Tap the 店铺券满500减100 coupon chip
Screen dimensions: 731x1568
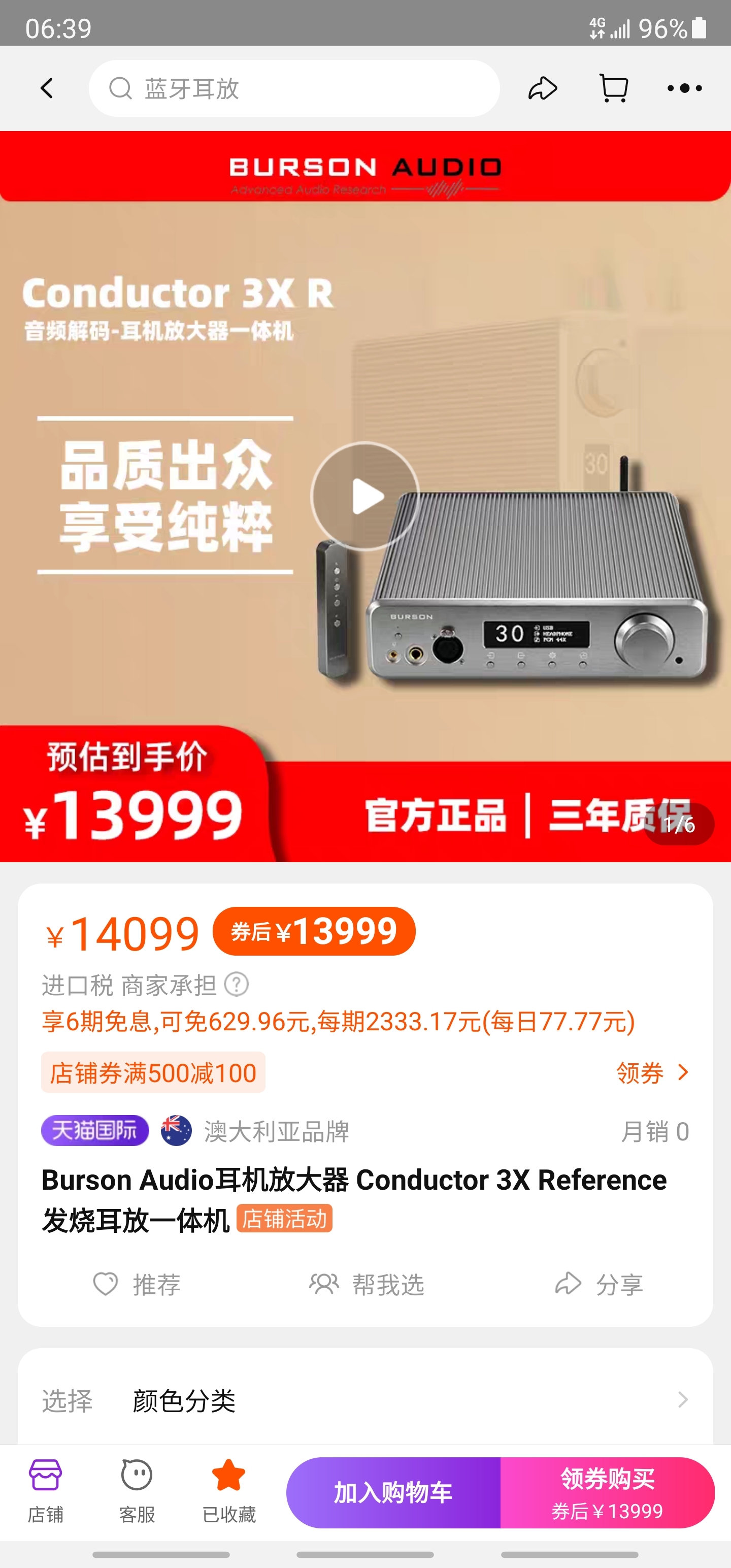tap(153, 1072)
